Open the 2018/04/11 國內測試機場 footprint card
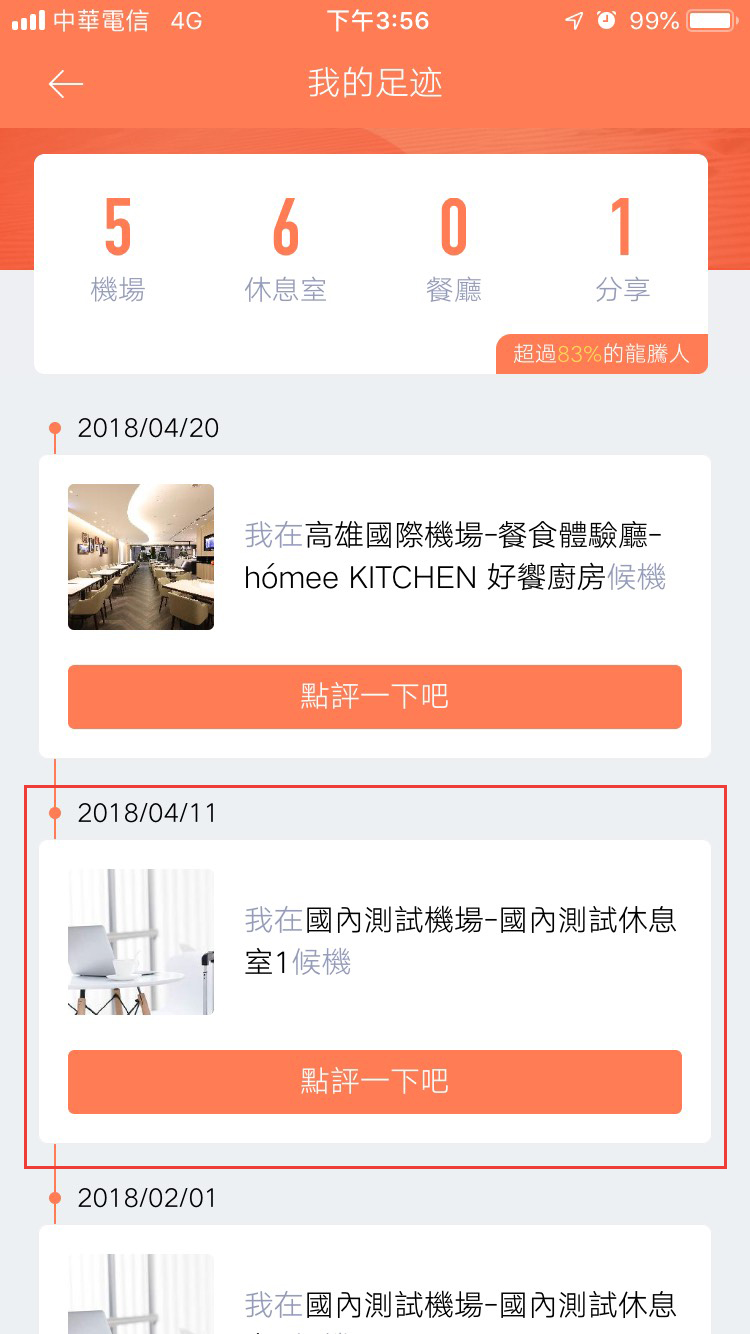750x1334 pixels. [455, 941]
